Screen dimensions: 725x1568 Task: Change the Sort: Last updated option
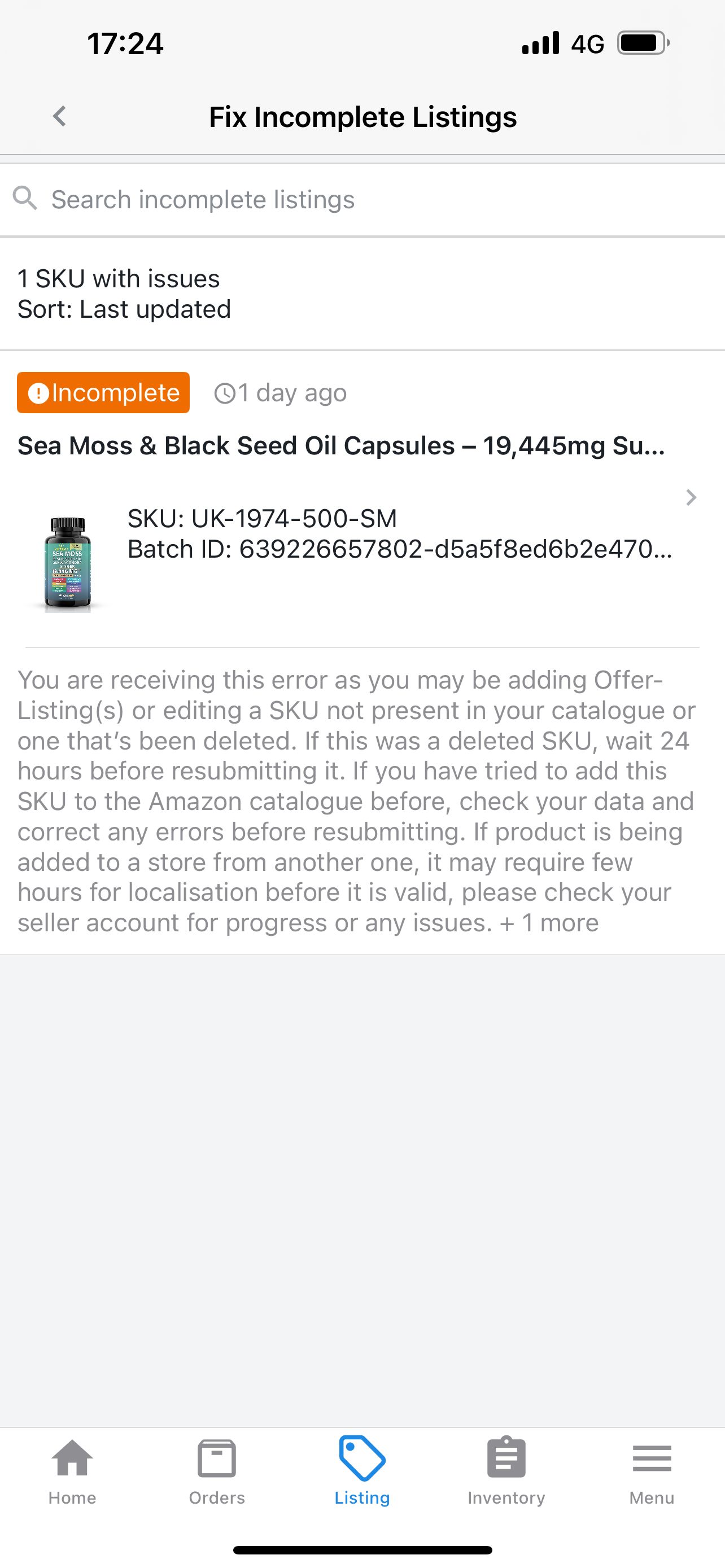[124, 309]
